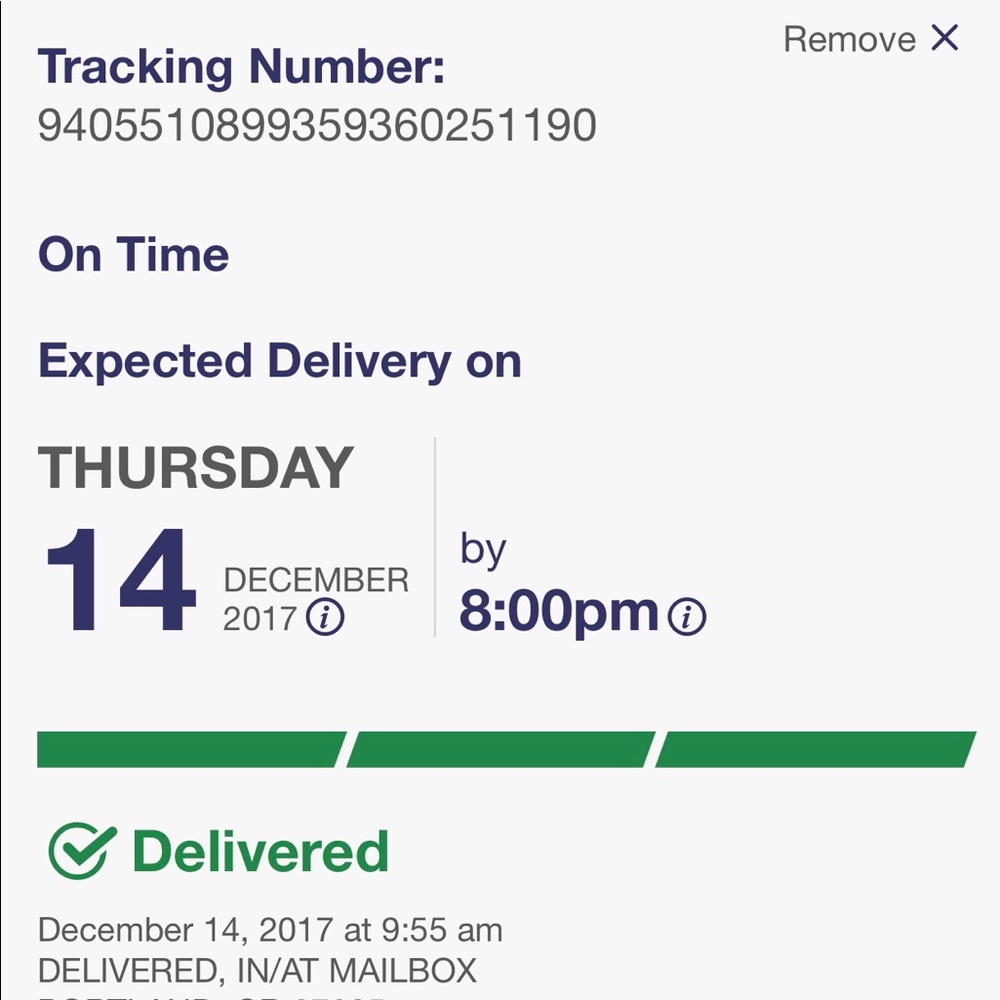The width and height of the screenshot is (1000, 1000).
Task: Open info icon beside December 2017 date
Action: coord(325,618)
